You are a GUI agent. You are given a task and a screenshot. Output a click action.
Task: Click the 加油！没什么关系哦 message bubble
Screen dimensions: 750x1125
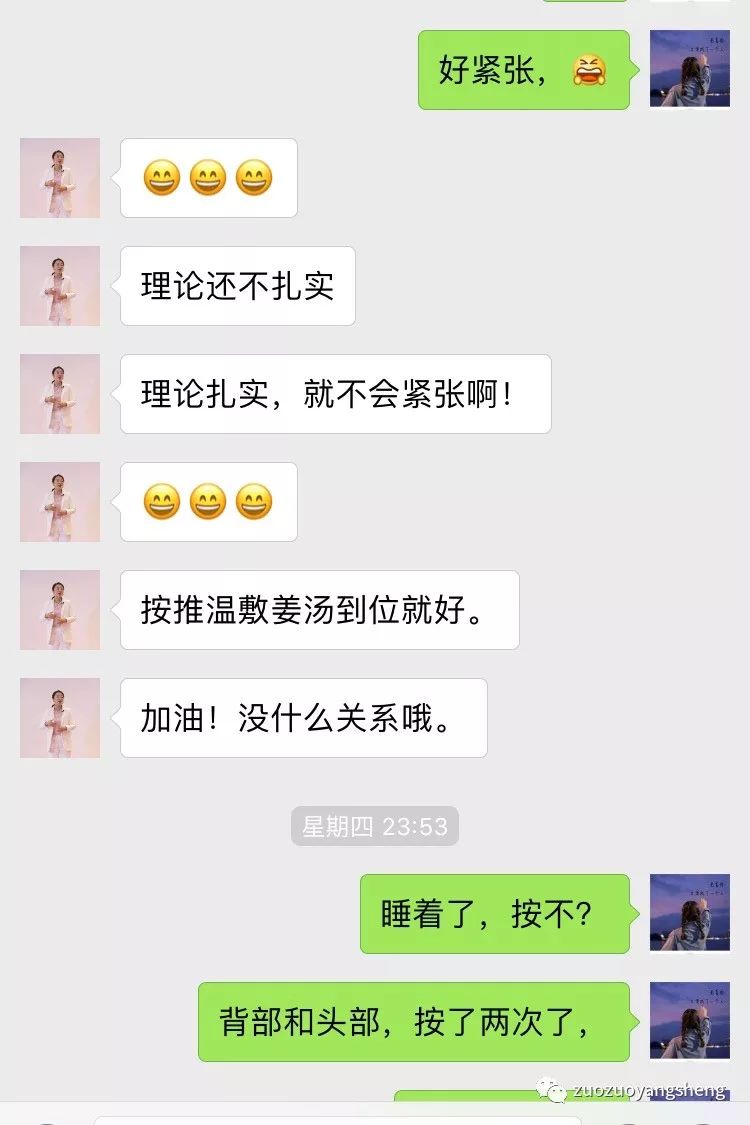click(303, 717)
